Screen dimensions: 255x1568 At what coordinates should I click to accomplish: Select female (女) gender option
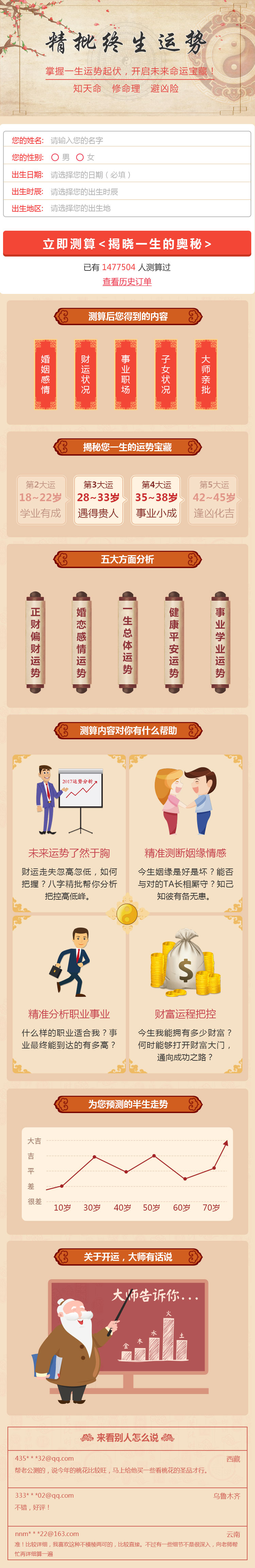point(80,157)
